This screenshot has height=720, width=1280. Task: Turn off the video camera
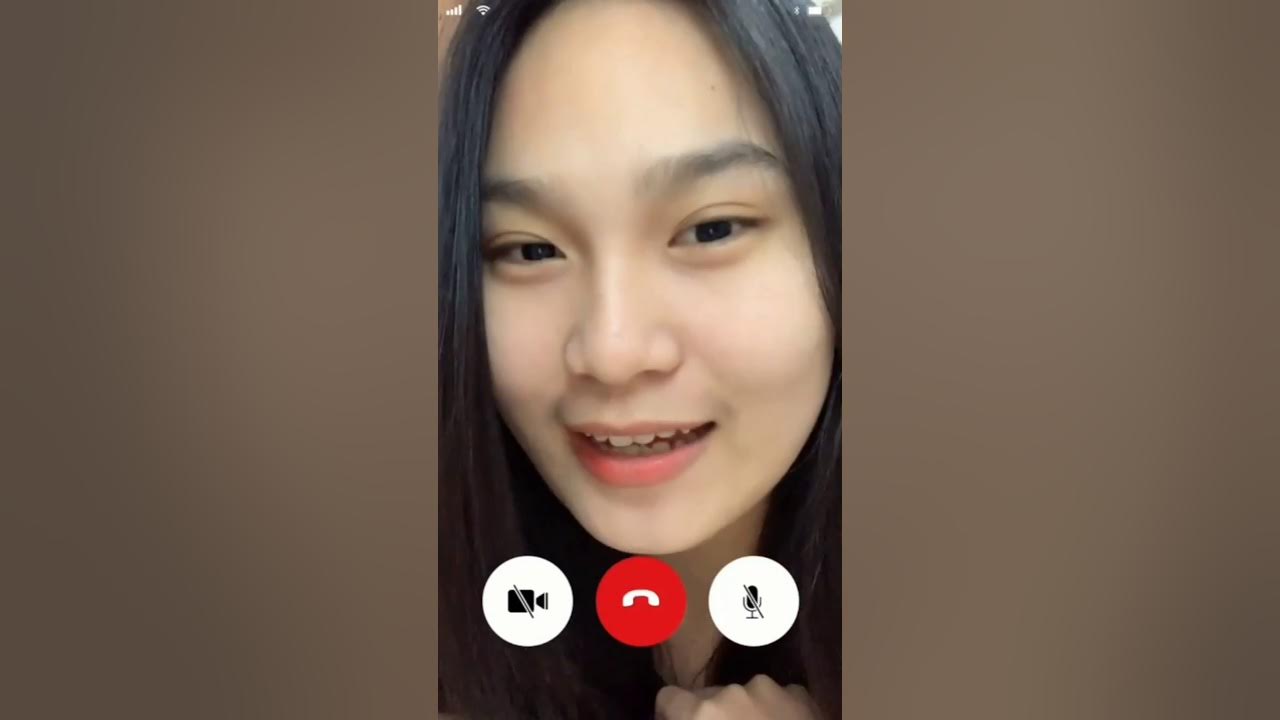pyautogui.click(x=527, y=601)
